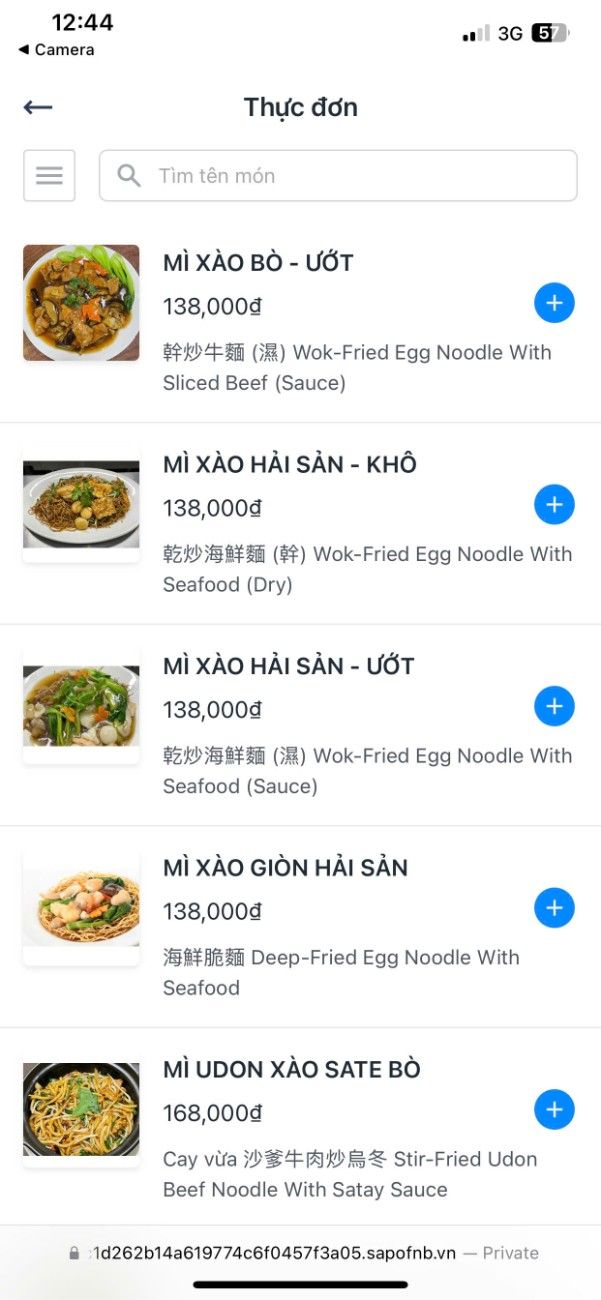
Task: Open the hamburger category menu
Action: [49, 176]
